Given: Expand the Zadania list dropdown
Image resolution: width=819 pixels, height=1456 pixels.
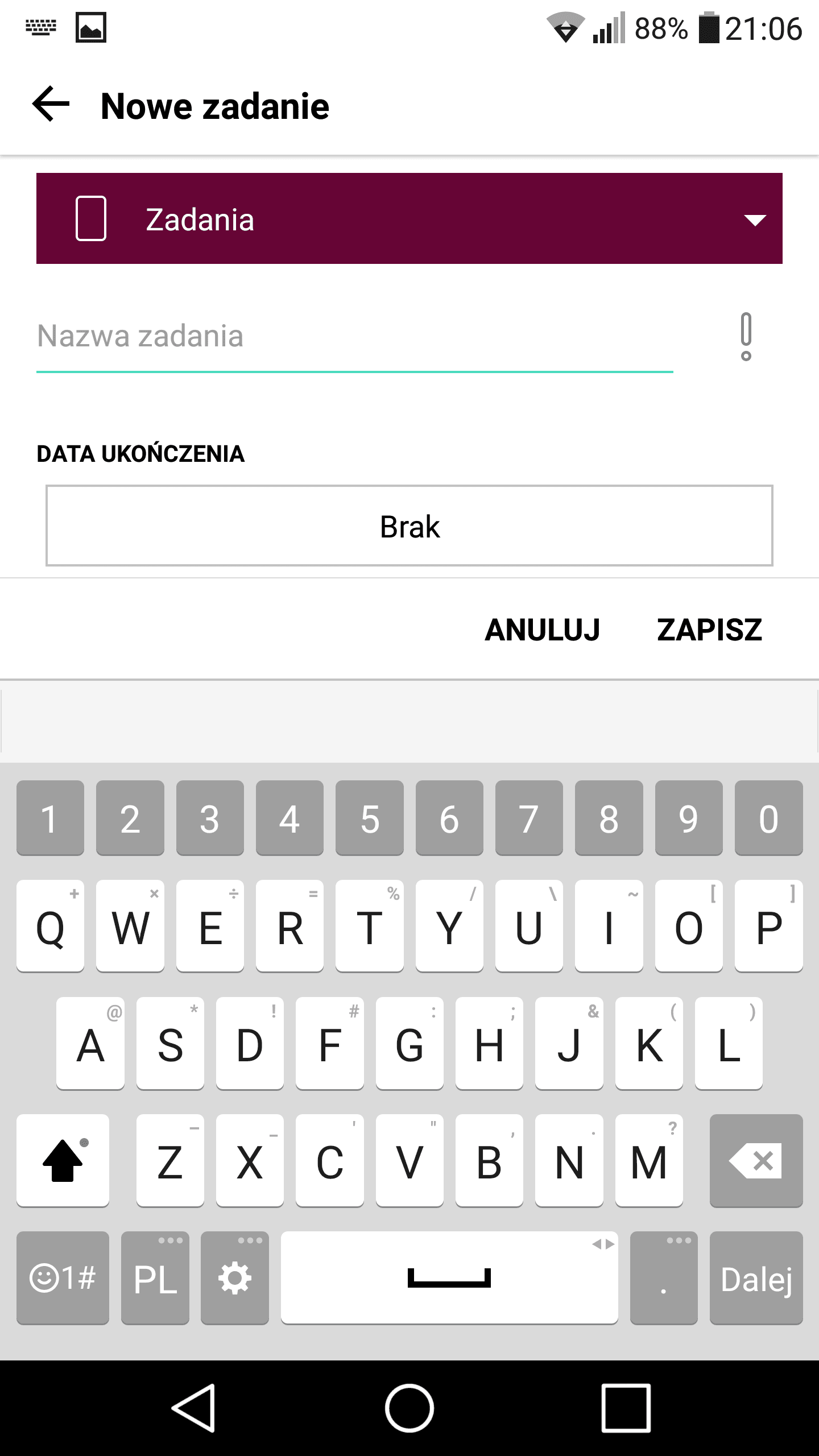Looking at the screenshot, I should (409, 218).
